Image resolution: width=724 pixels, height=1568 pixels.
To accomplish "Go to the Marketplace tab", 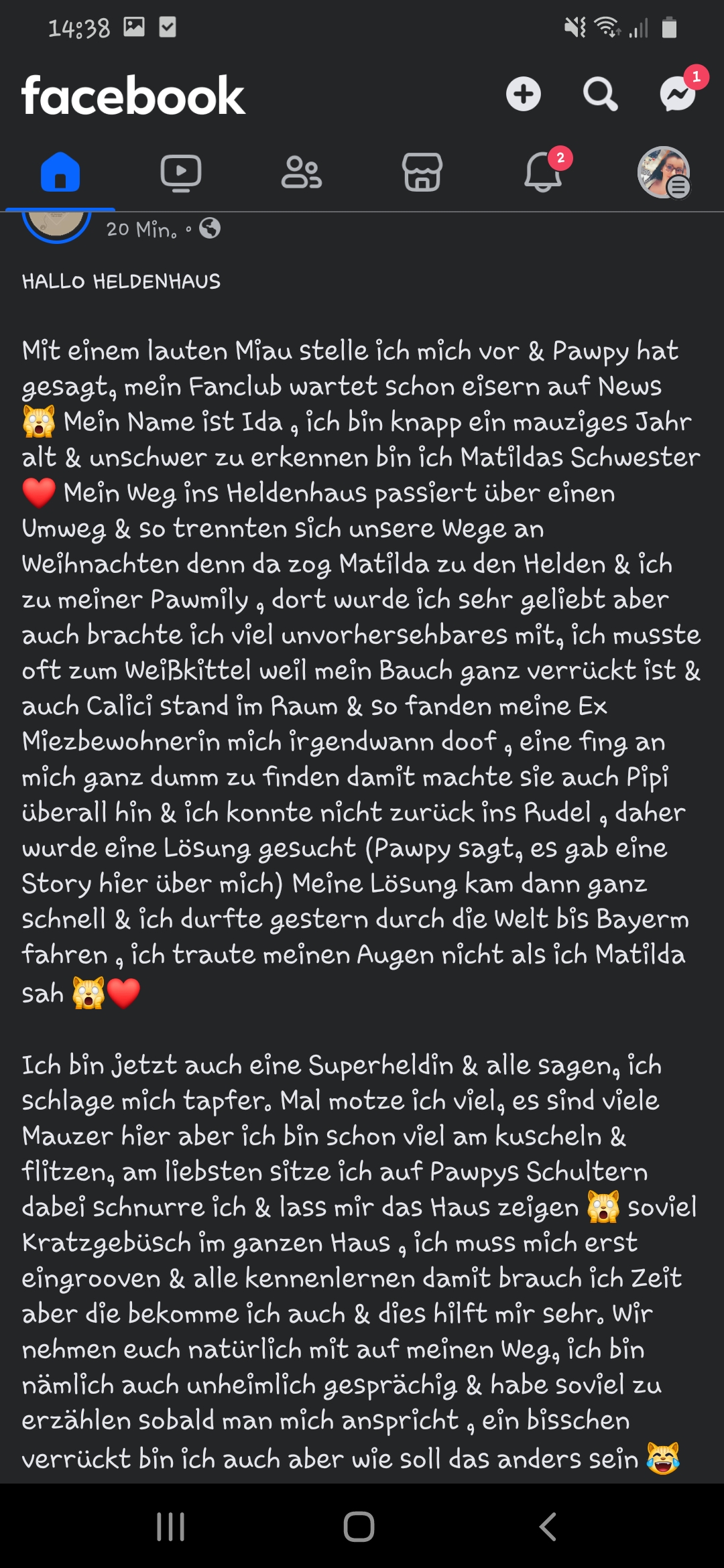I will point(422,173).
